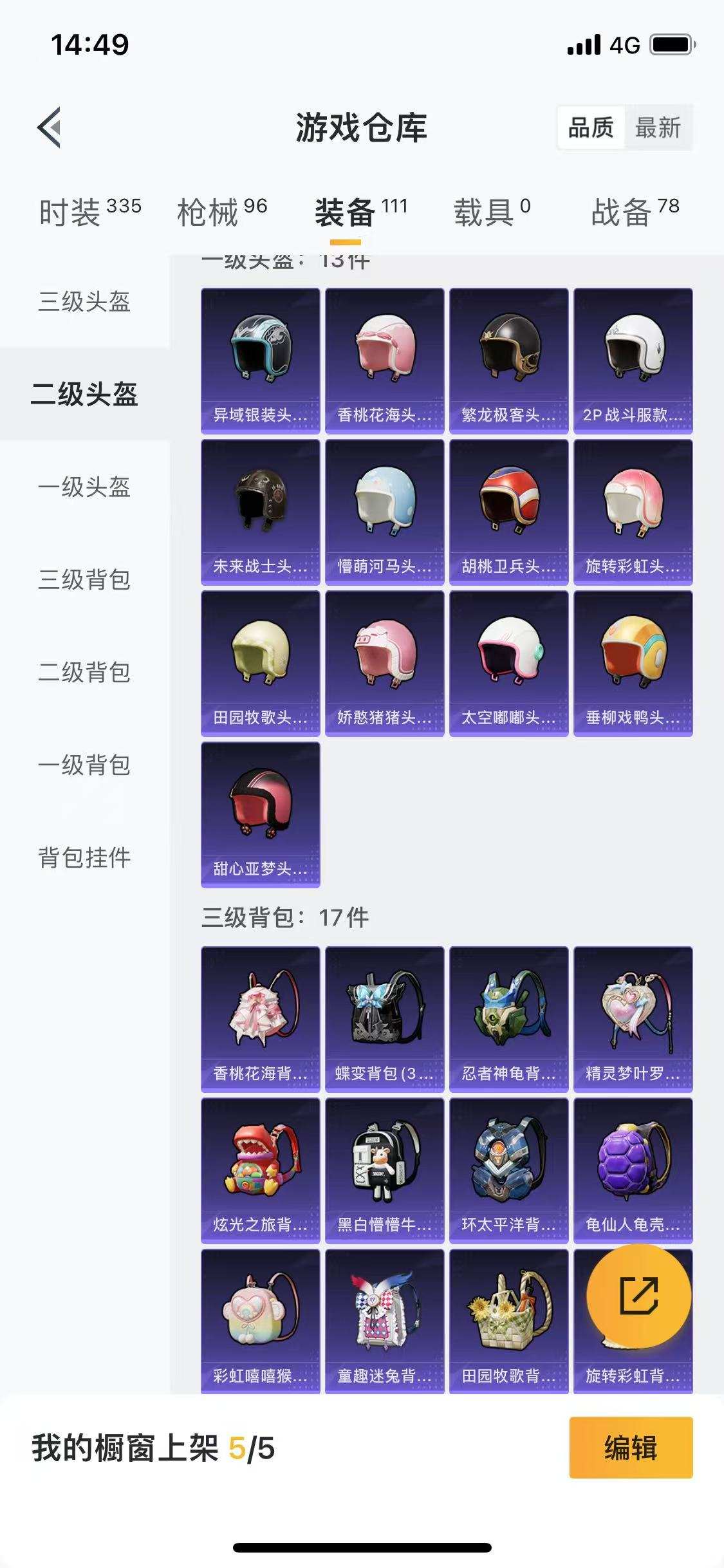
Task: View the 忍者神龟 backpack item
Action: coord(508,1019)
